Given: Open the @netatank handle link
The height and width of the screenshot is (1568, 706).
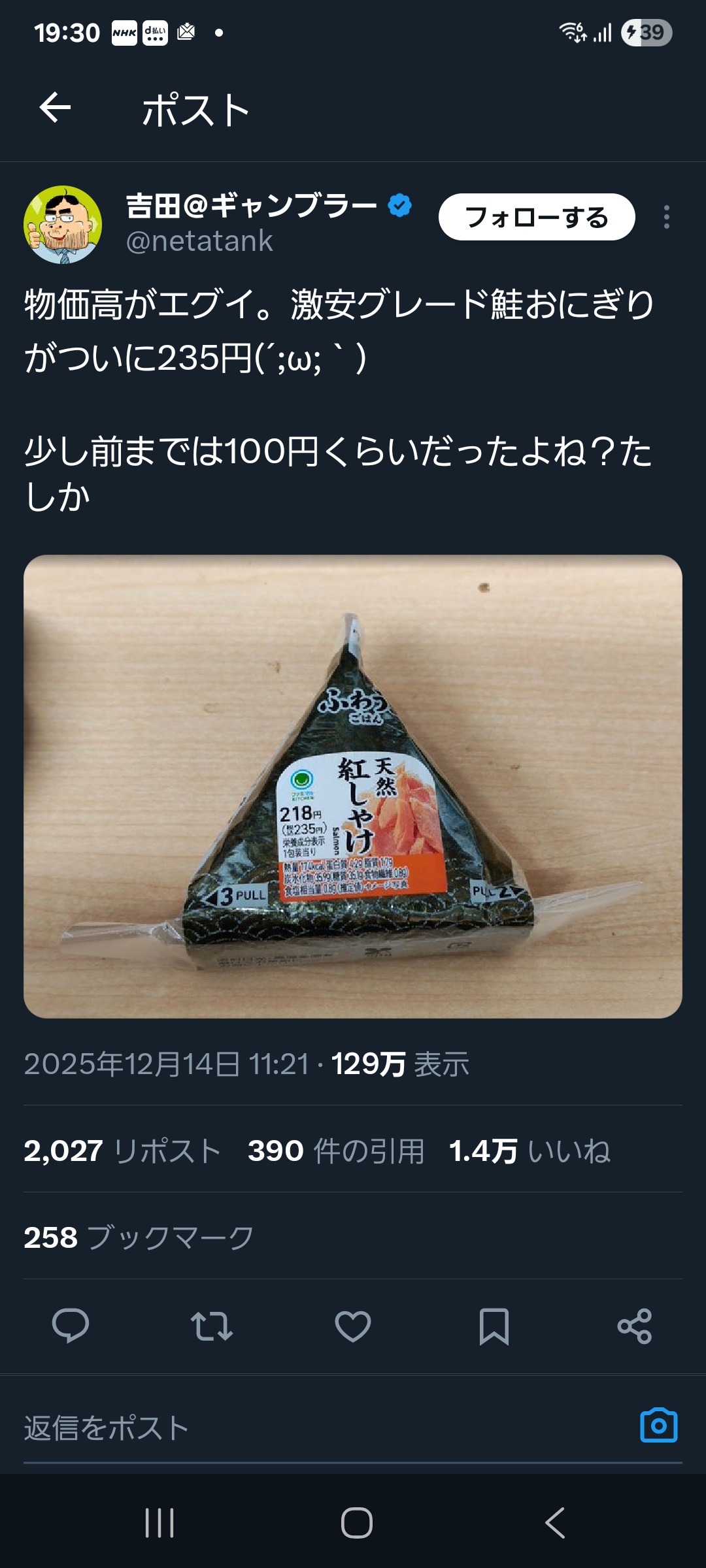Looking at the screenshot, I should 199,242.
